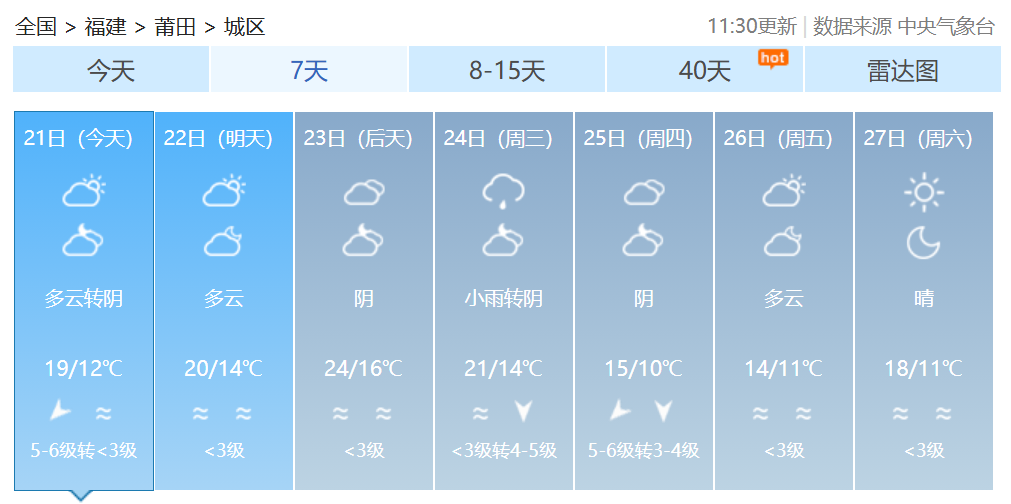Image resolution: width=1011 pixels, height=504 pixels.
Task: Select the 25日 (周四) forecast card
Action: 643,300
